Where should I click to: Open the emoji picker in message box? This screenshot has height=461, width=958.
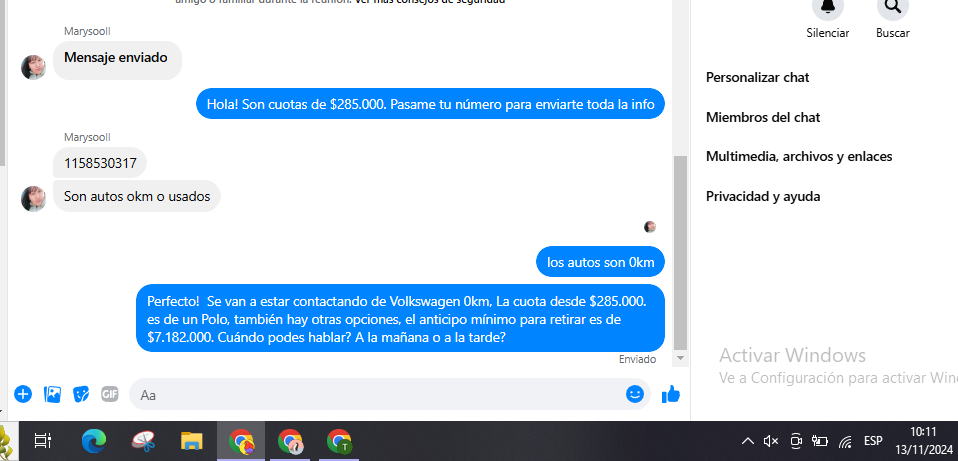(x=634, y=394)
